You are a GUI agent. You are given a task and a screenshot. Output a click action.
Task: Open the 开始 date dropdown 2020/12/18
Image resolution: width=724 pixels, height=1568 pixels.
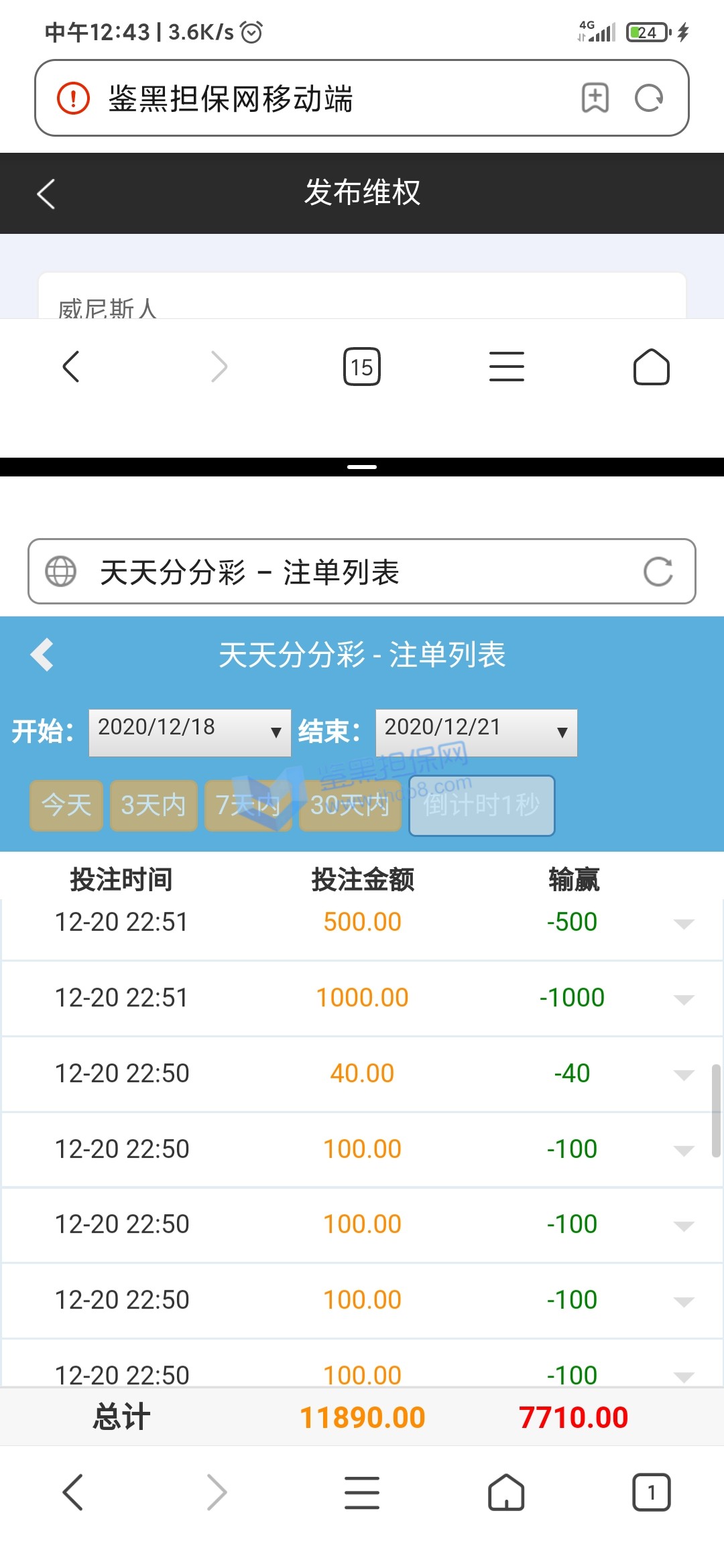[190, 732]
